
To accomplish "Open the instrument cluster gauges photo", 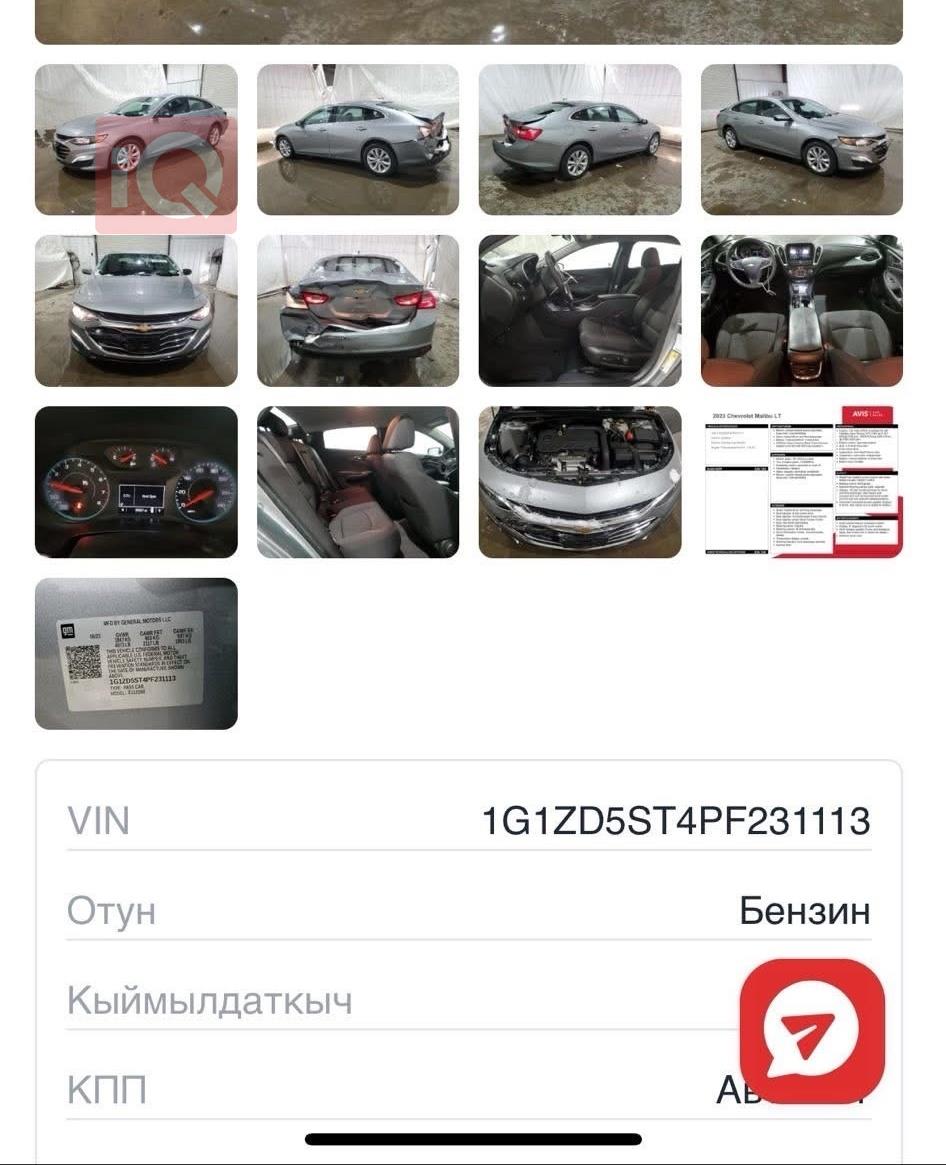I will [x=136, y=481].
